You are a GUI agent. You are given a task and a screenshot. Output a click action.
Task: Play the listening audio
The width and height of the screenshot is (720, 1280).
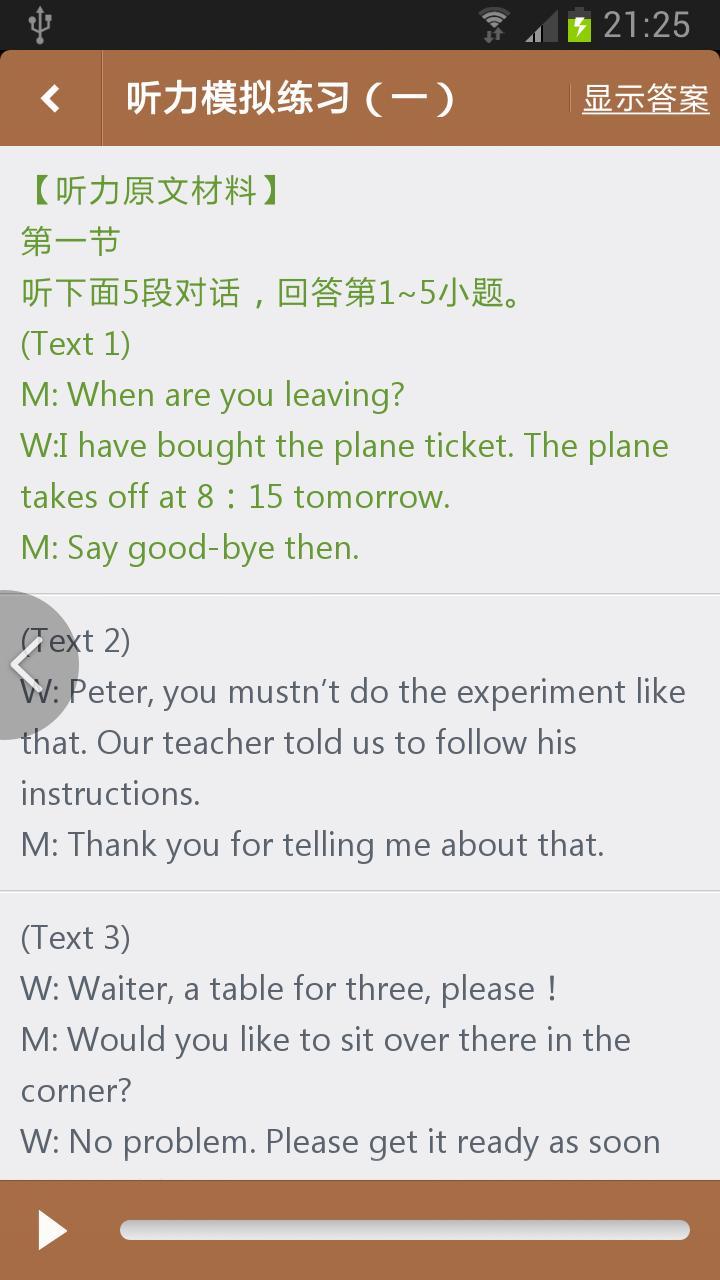tap(52, 1230)
